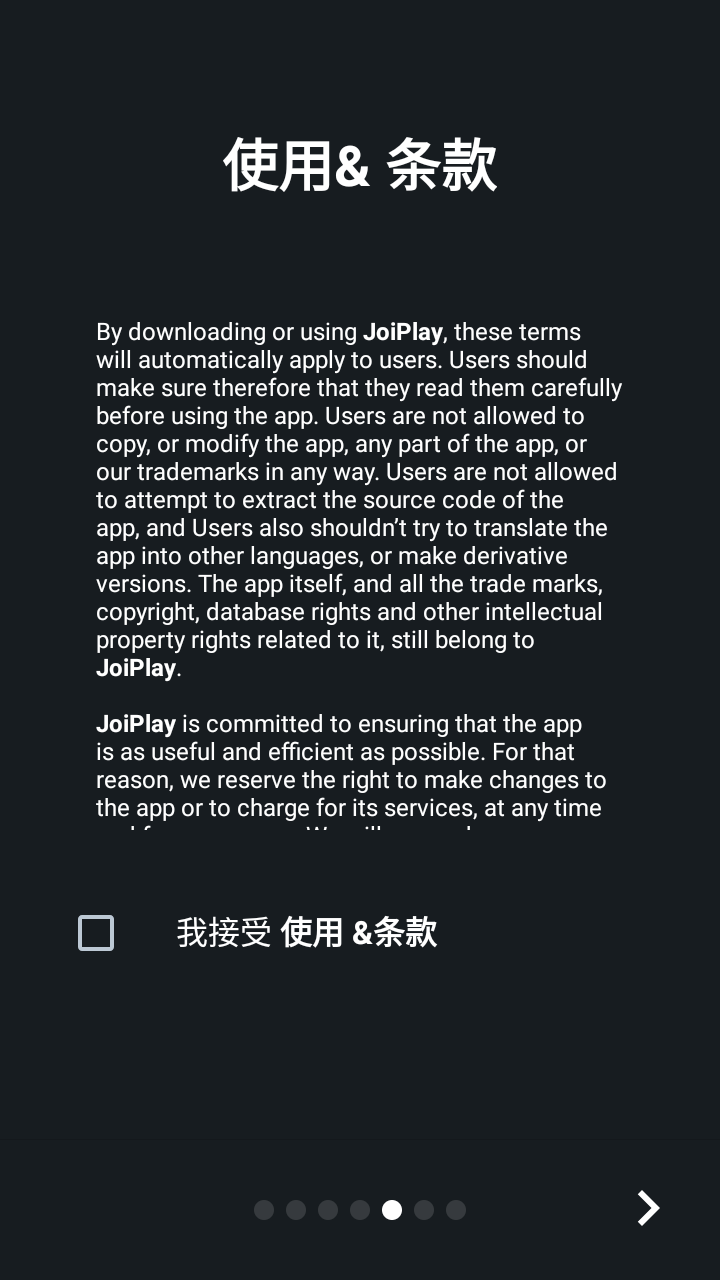
Task: Check the 我接受 使用&条款 checkbox
Action: pos(96,933)
